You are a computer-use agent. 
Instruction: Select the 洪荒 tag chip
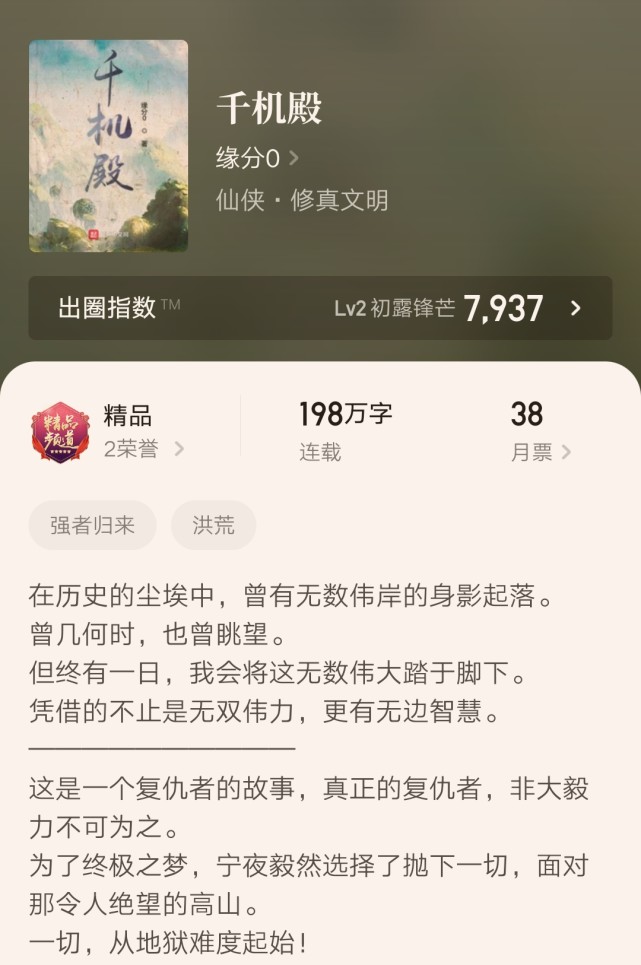[x=213, y=526]
